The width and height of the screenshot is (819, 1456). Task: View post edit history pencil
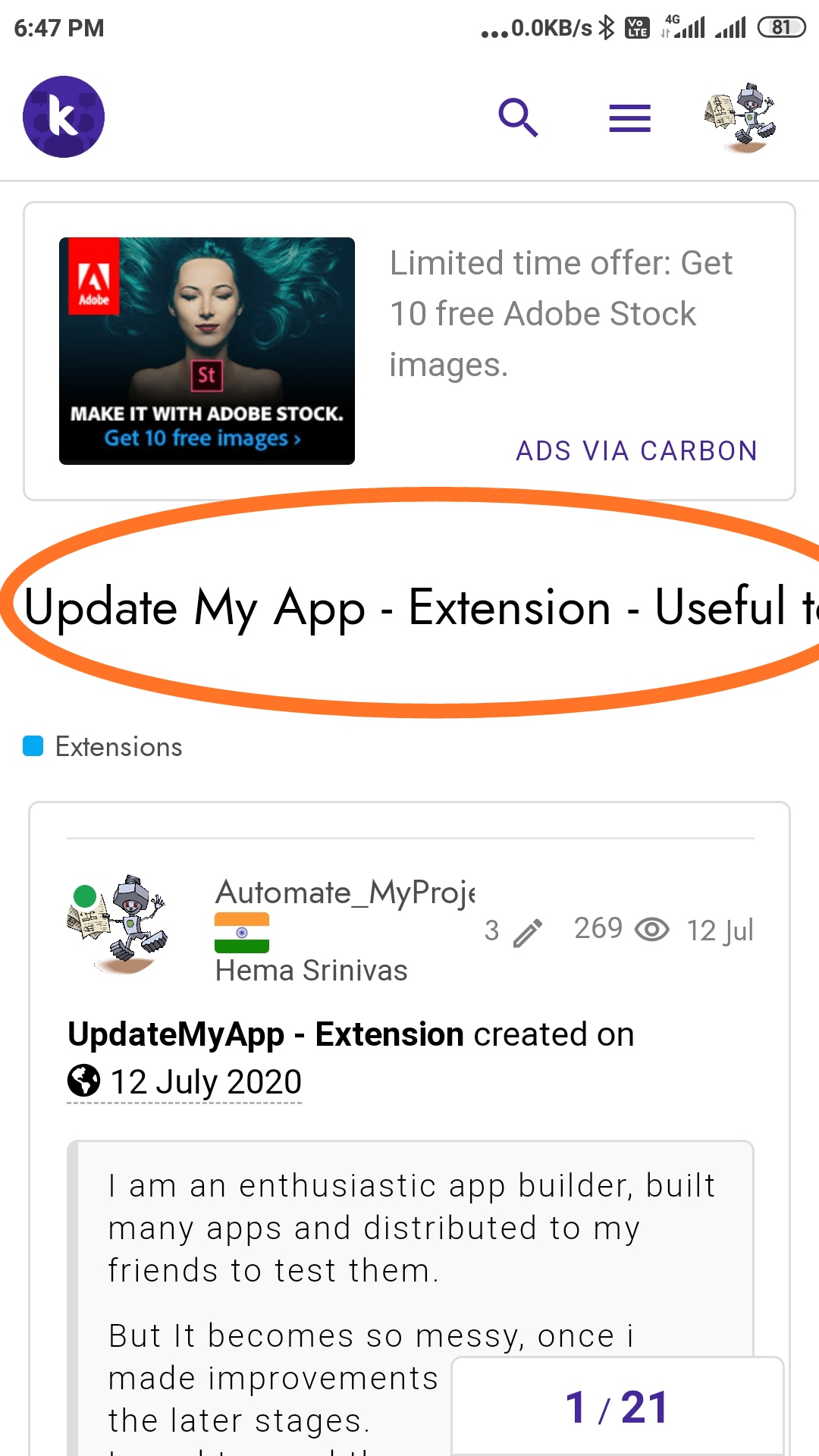click(x=514, y=931)
